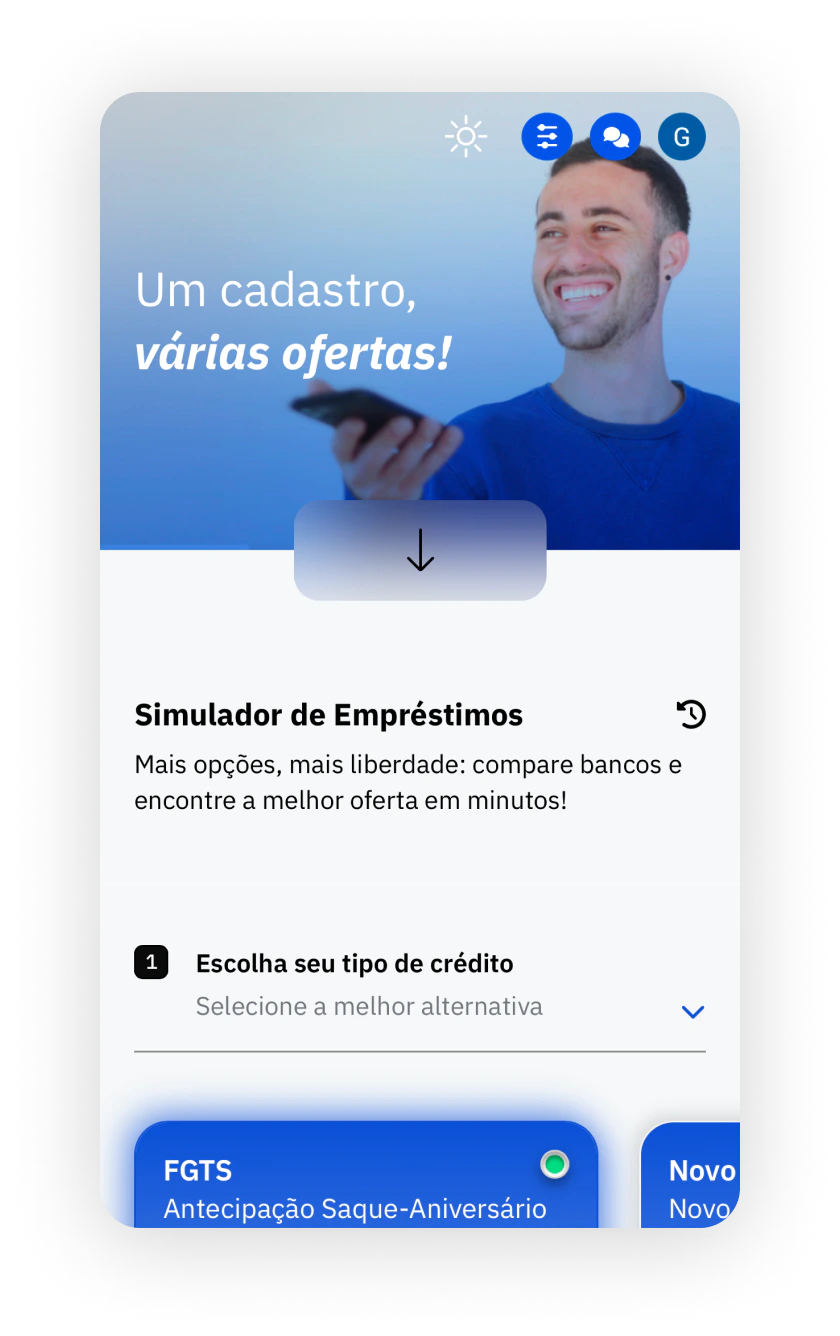Toggle the light theme sun icon
840x1336 pixels.
[466, 137]
